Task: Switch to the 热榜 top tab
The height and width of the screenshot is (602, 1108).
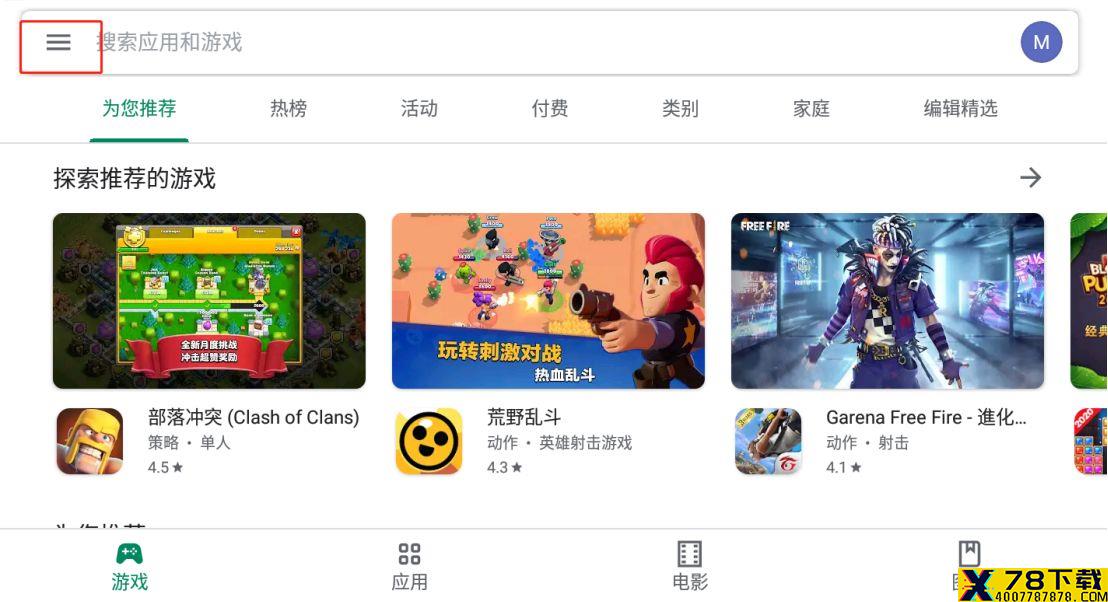Action: click(x=288, y=108)
